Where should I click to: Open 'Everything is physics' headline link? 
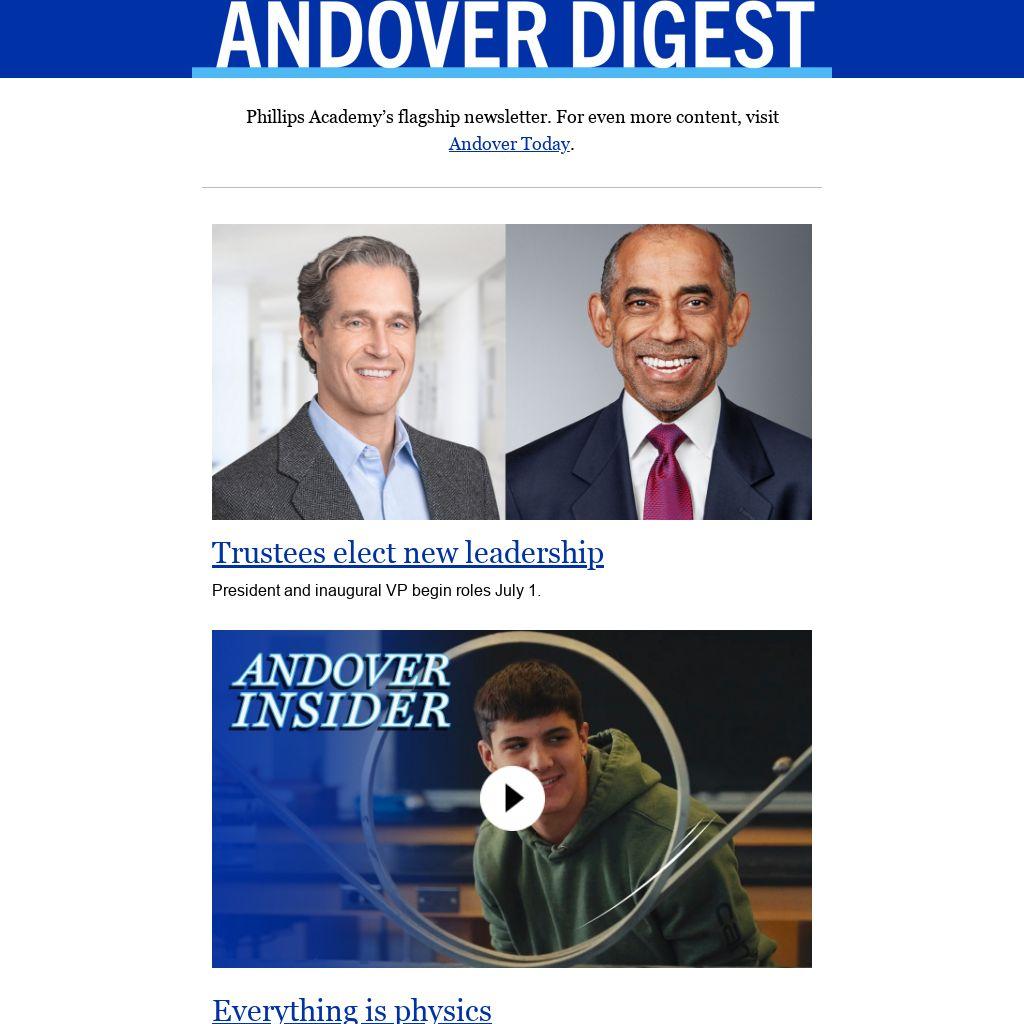[351, 1010]
